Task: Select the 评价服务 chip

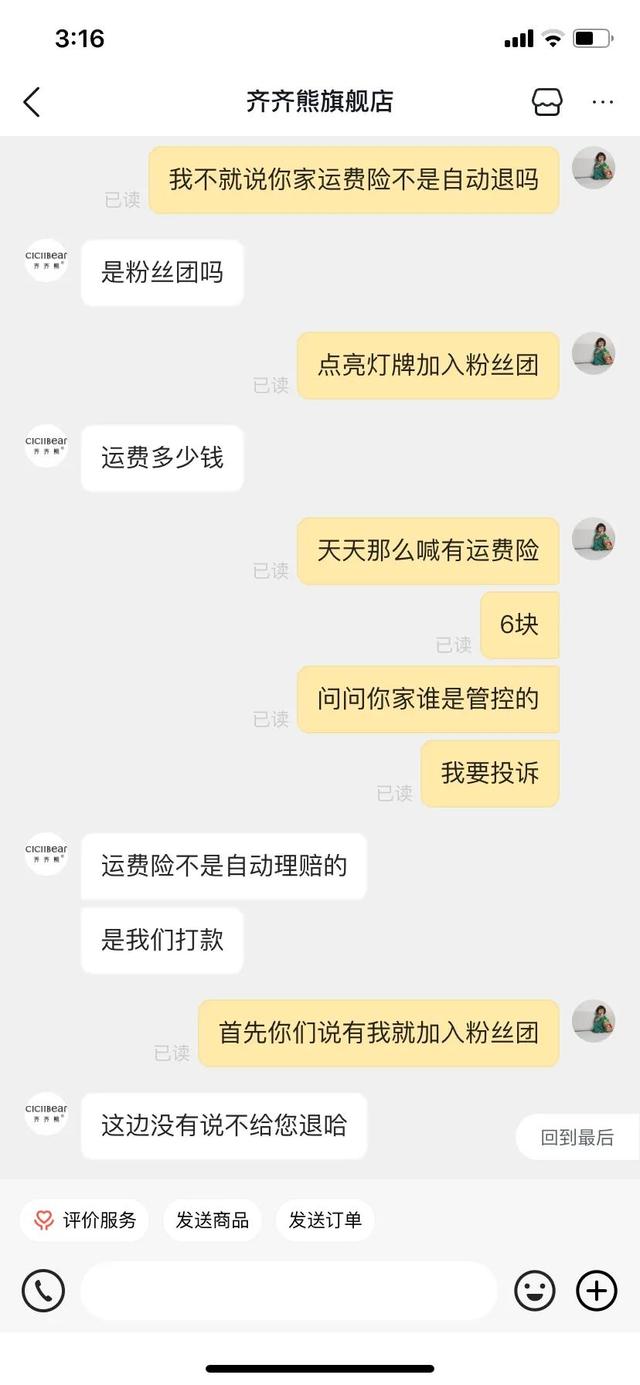Action: (x=85, y=1220)
